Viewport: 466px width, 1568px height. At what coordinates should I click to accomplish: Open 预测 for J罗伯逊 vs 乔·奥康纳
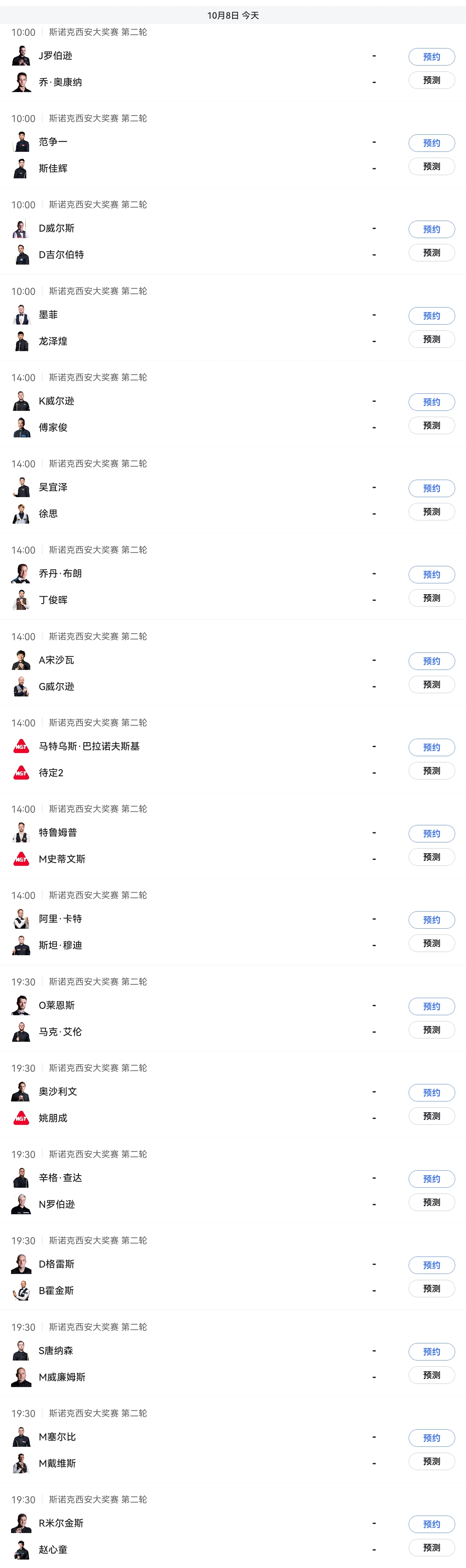coord(431,80)
